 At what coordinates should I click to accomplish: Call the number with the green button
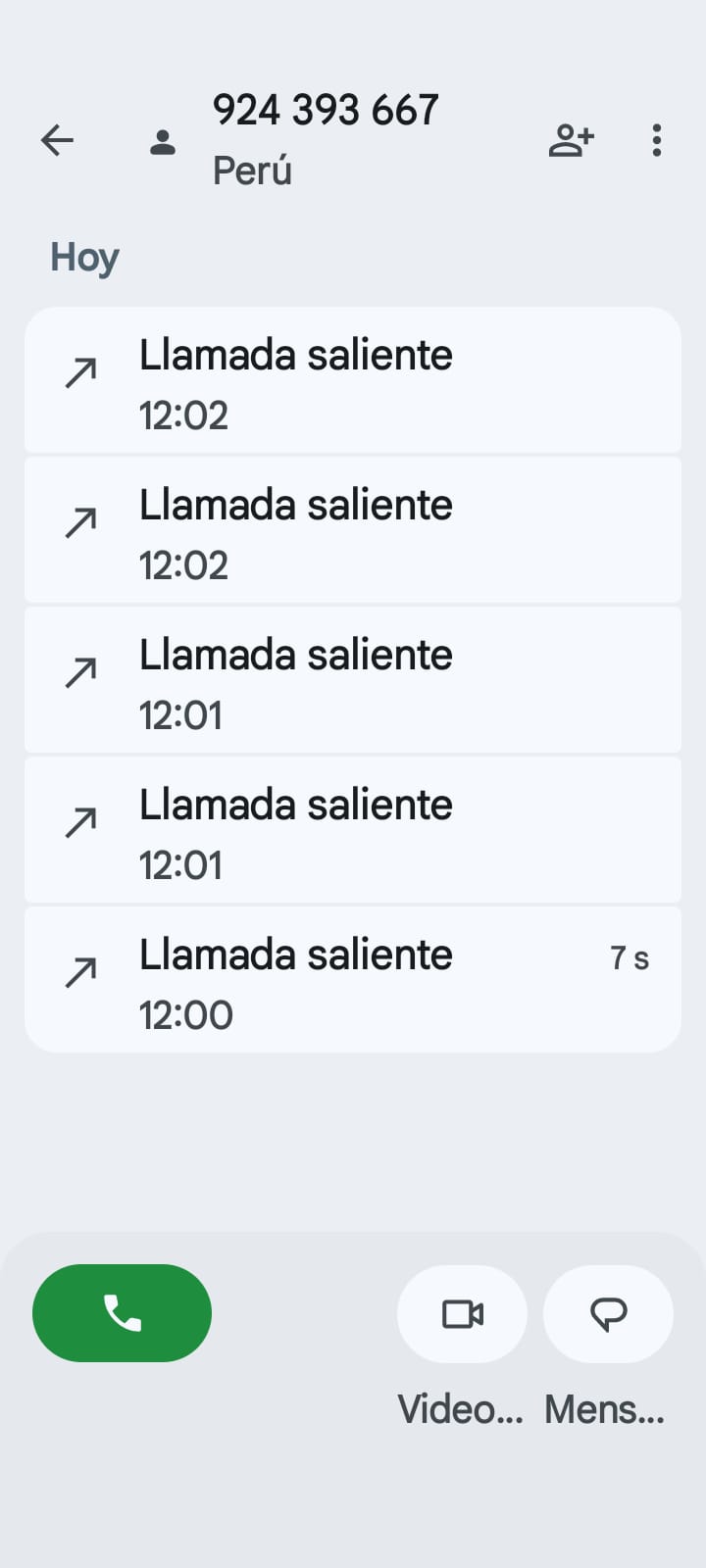[x=122, y=1312]
